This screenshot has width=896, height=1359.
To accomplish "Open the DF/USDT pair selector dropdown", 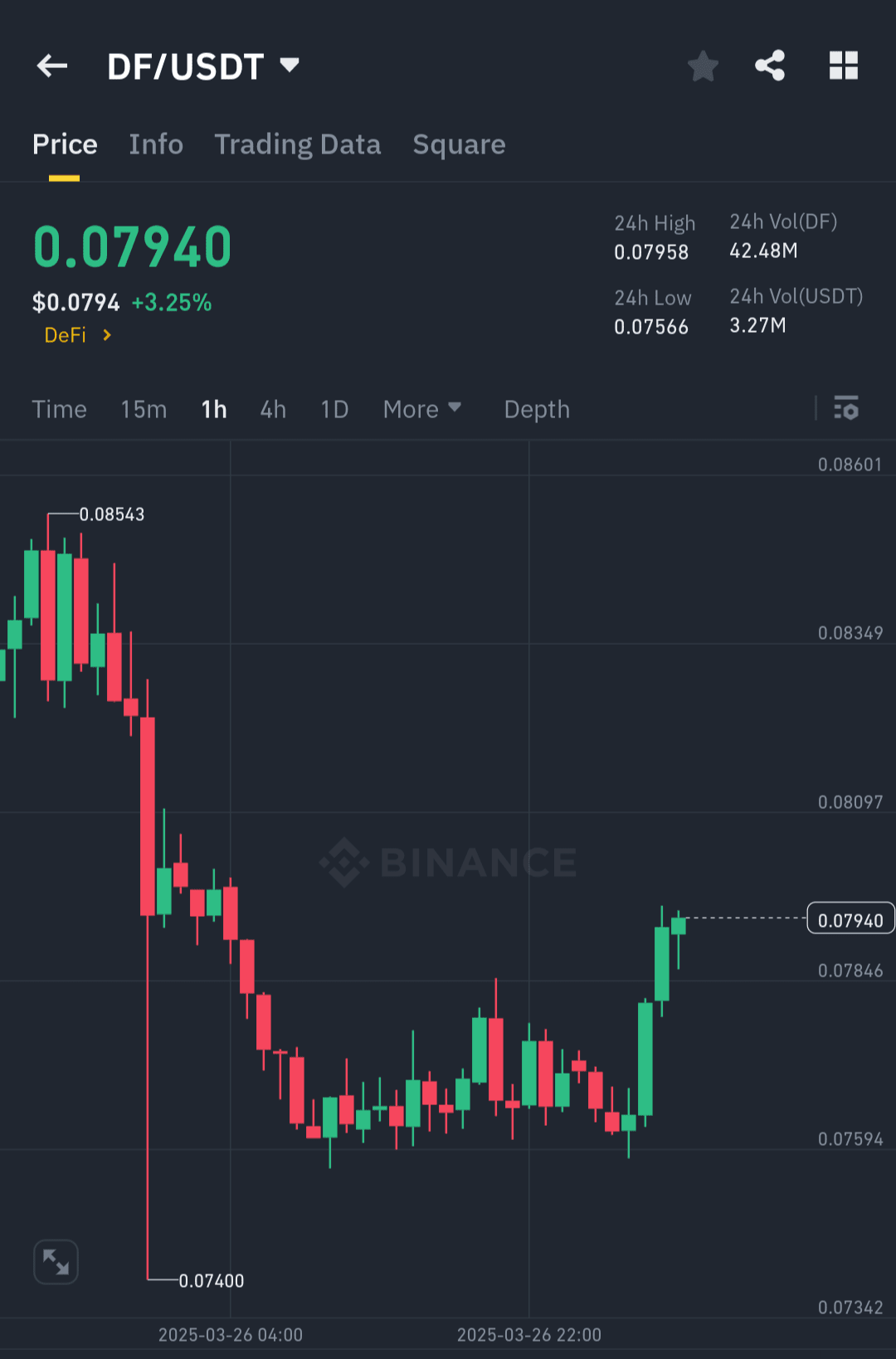I will point(203,66).
